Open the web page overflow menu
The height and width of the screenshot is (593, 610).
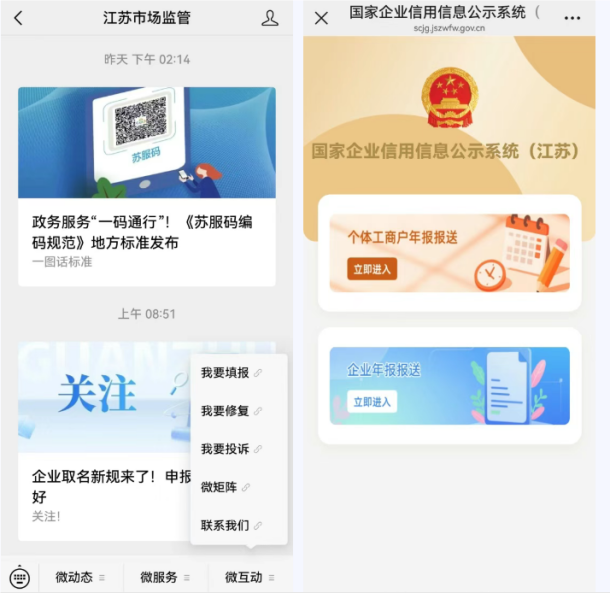click(x=572, y=18)
